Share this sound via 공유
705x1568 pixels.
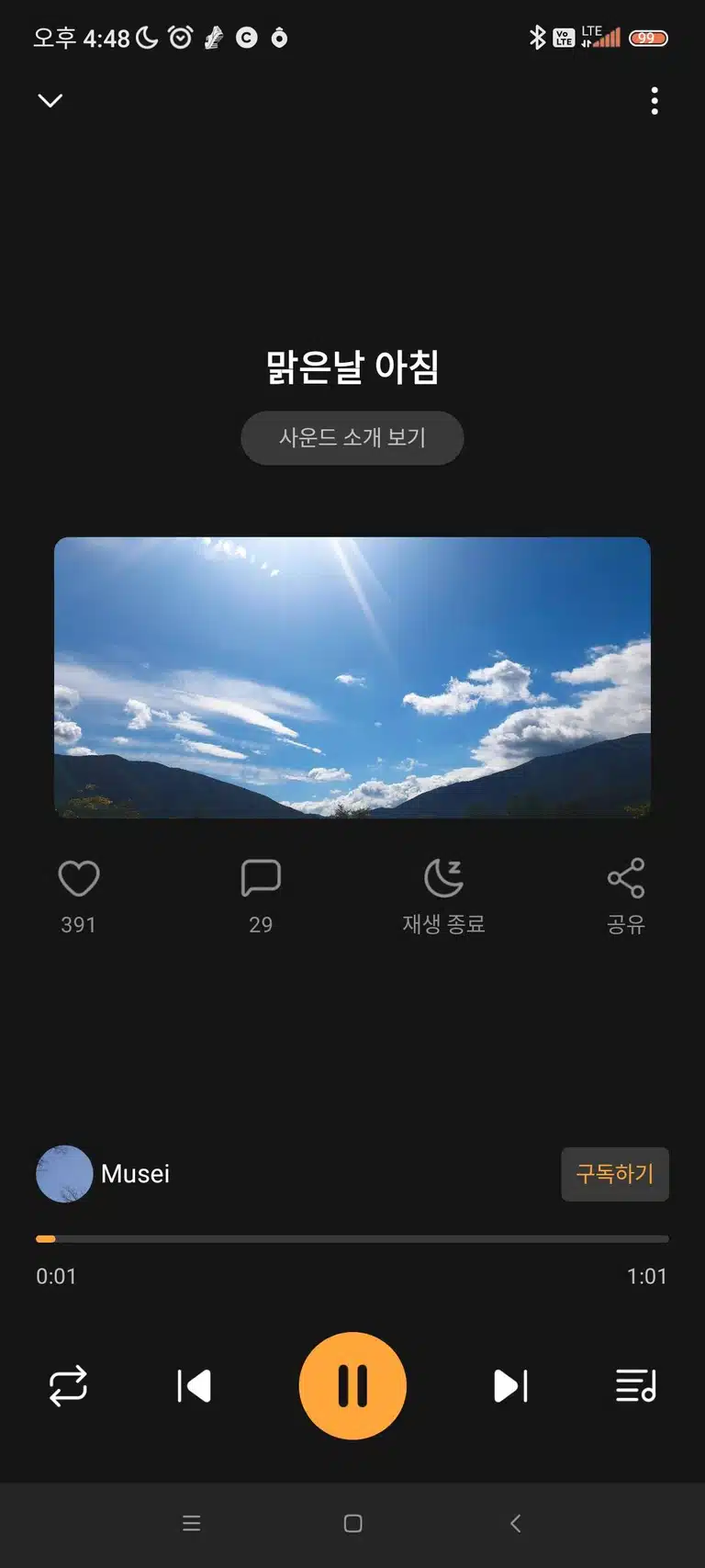point(626,897)
